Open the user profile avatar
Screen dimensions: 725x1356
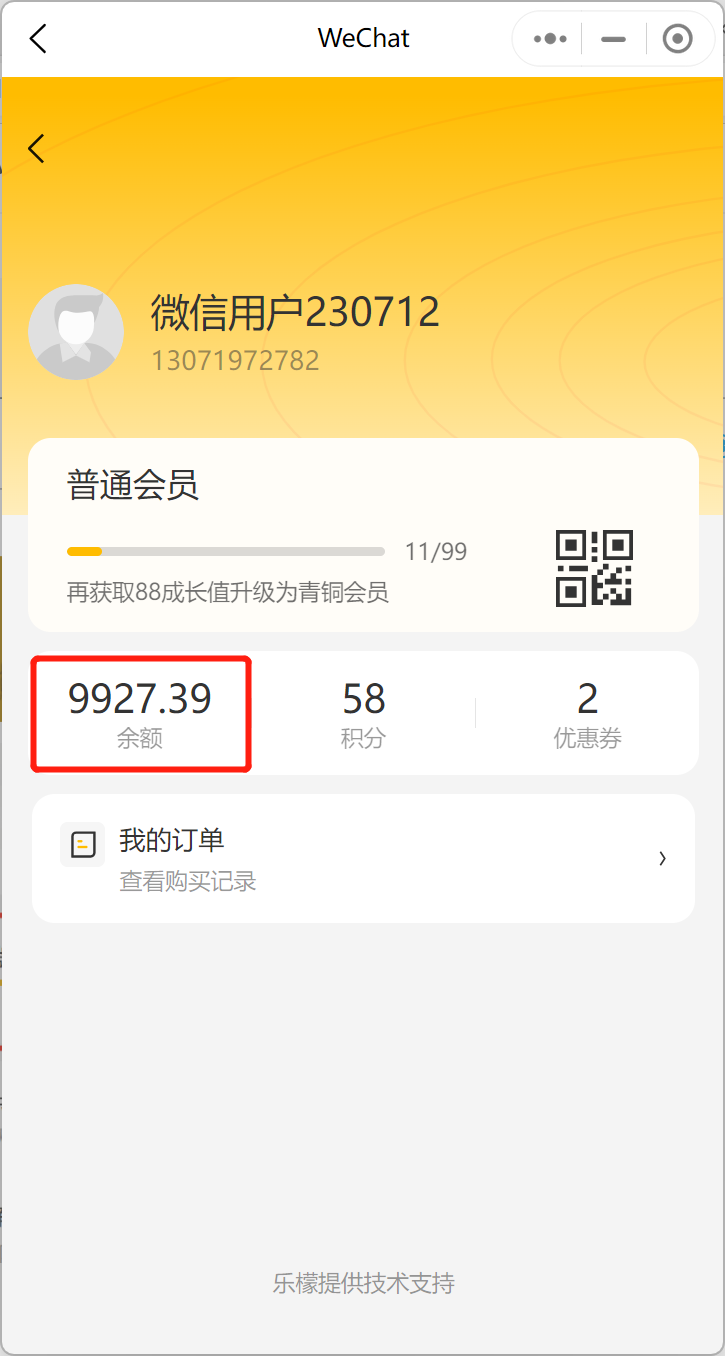[x=76, y=332]
